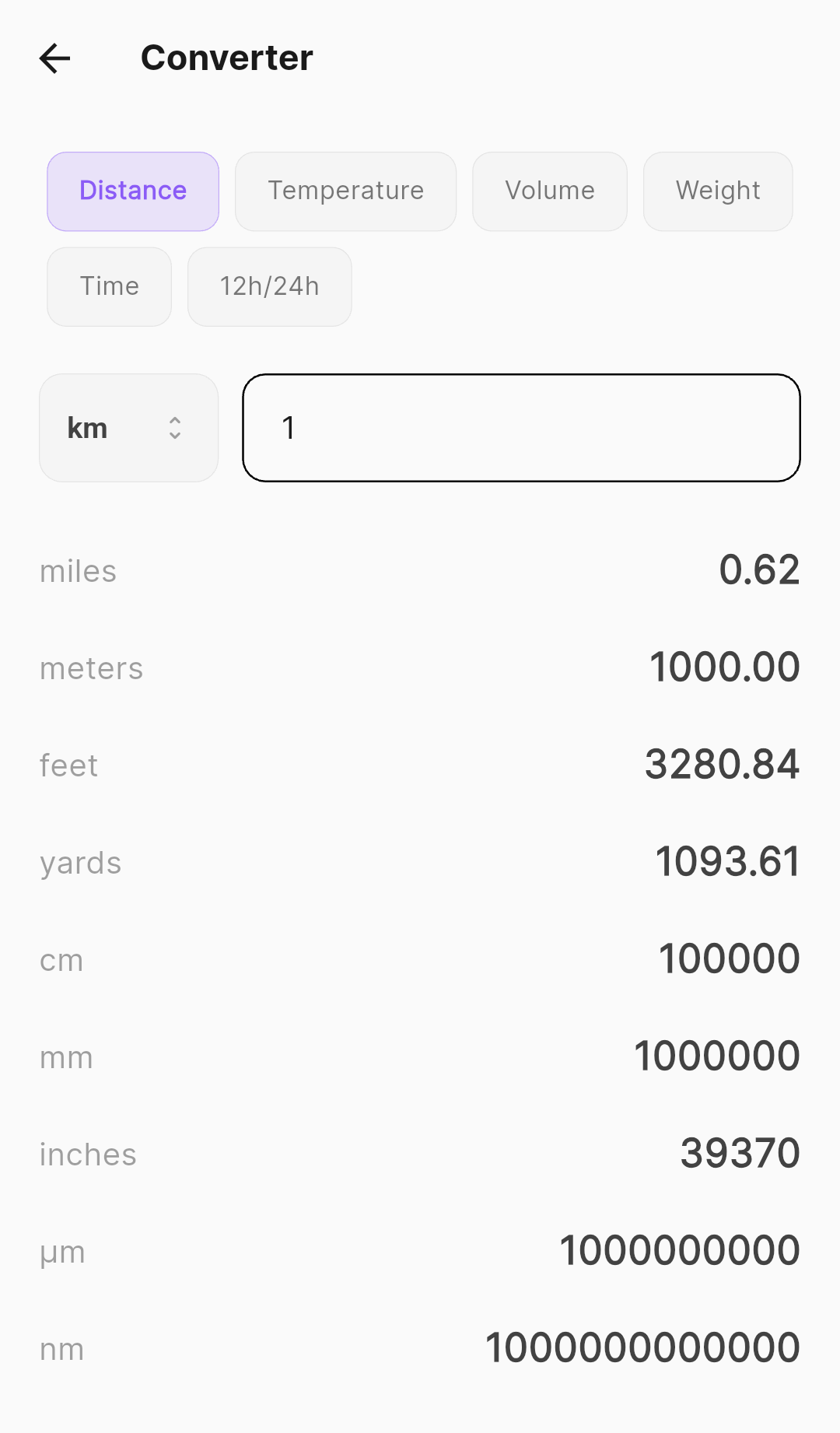The height and width of the screenshot is (1433, 840).
Task: Select the inches result 39370
Action: tap(740, 1154)
